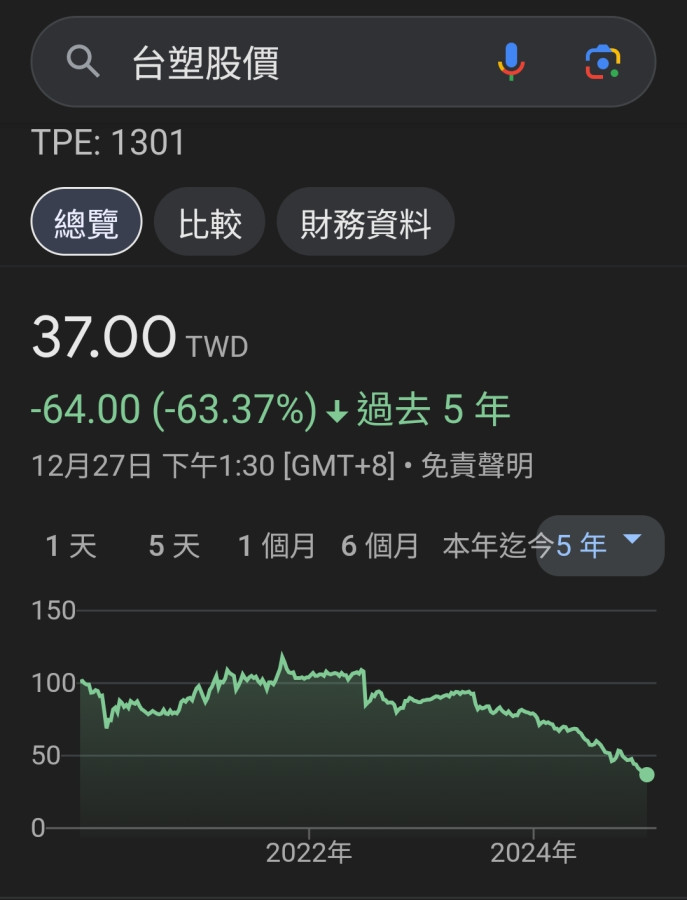Select the 總覽 chip

coord(87,222)
